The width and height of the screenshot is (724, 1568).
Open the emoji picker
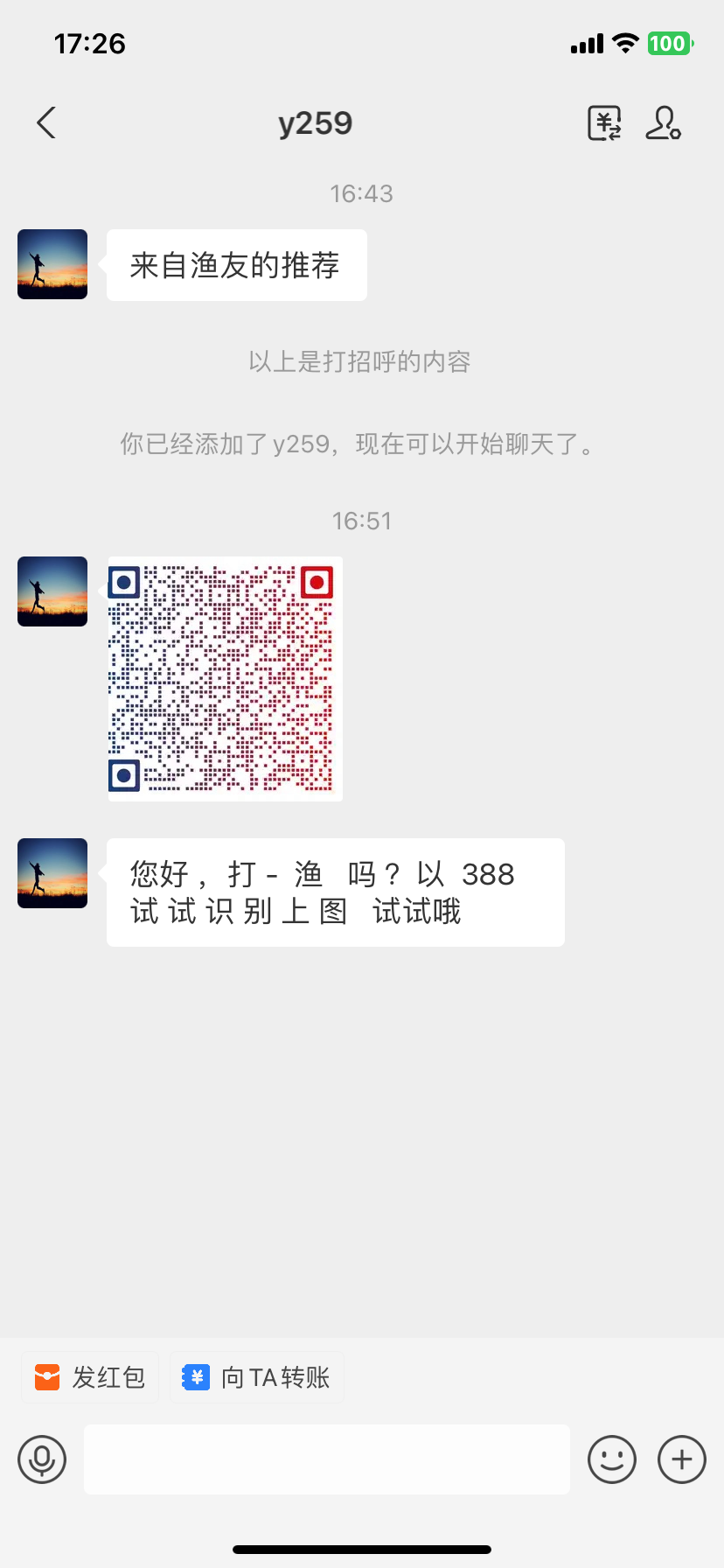[612, 1459]
